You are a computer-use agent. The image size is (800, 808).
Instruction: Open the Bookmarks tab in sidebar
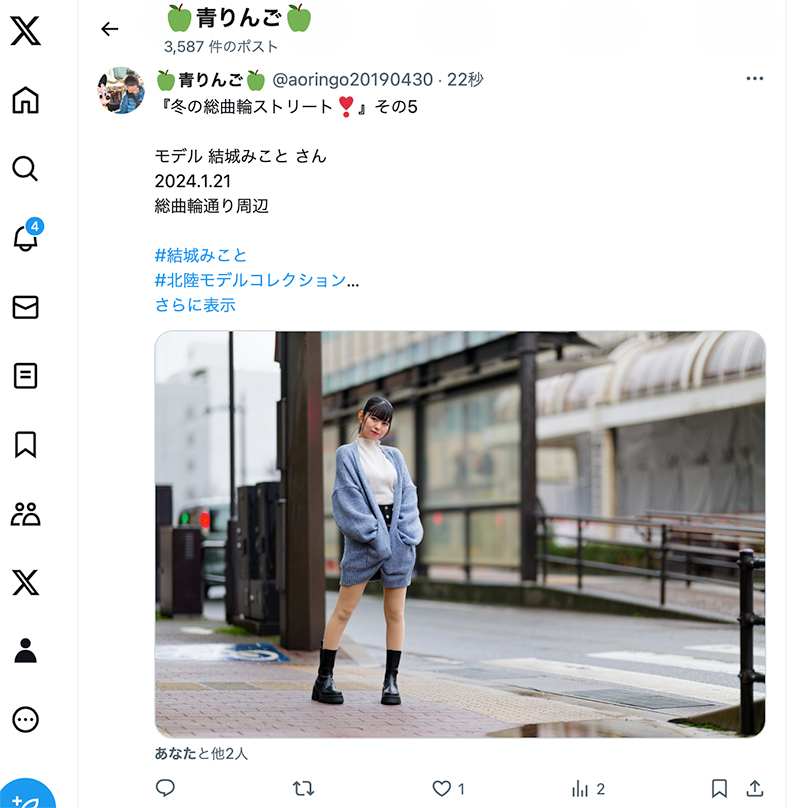point(25,445)
